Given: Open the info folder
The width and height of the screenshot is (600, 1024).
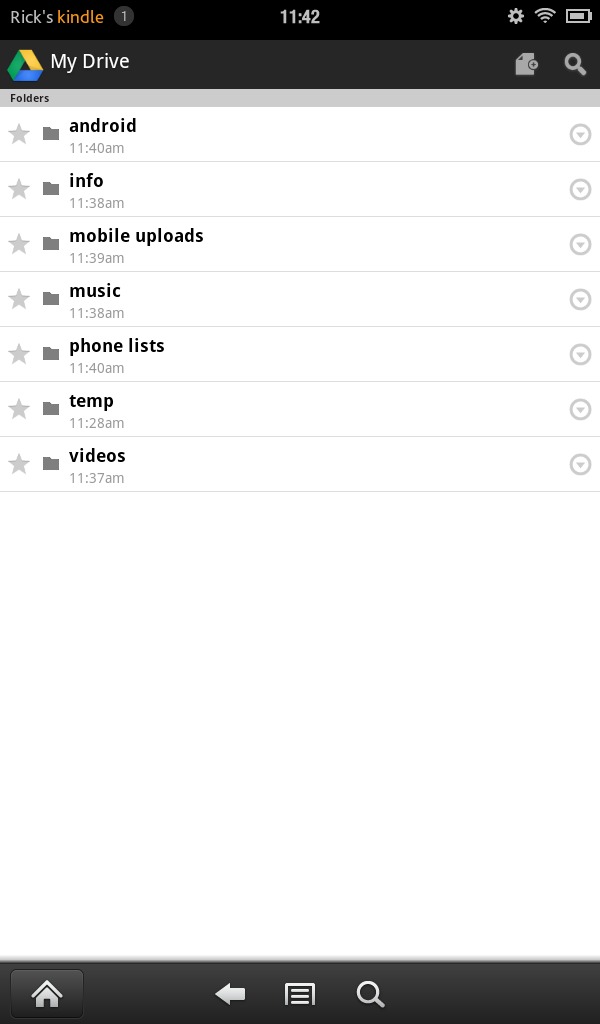Looking at the screenshot, I should click(x=300, y=189).
